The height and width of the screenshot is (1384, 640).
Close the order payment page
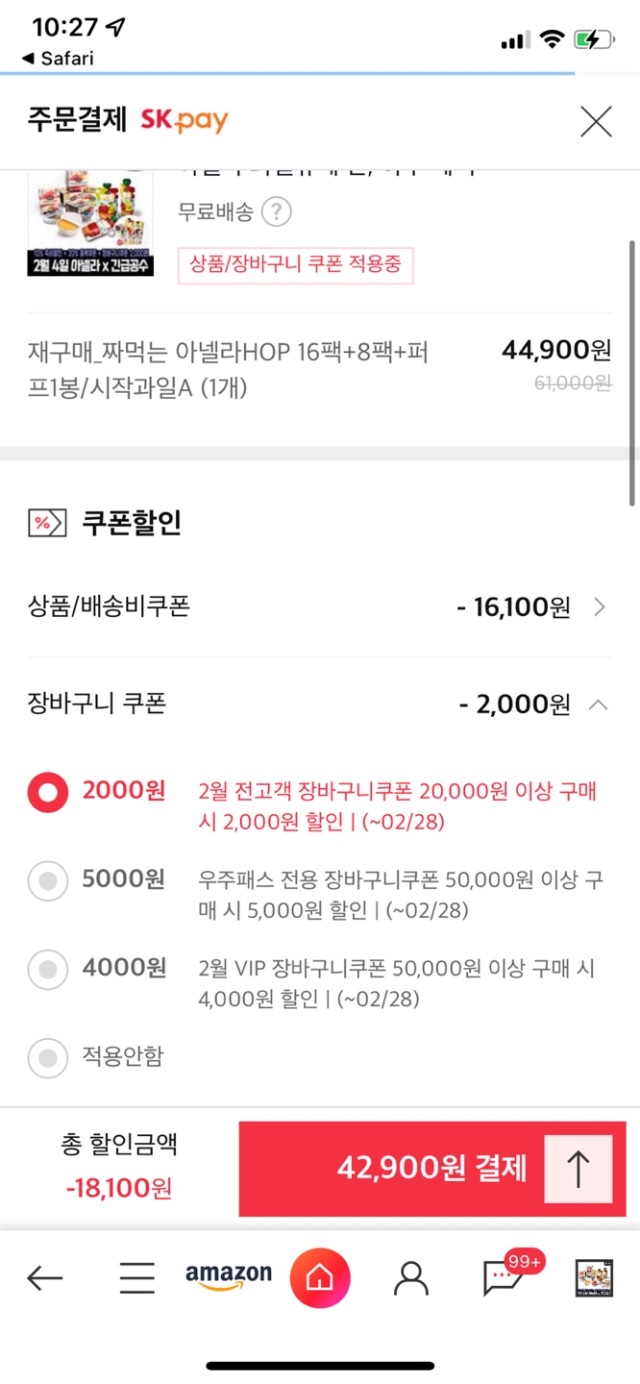596,122
